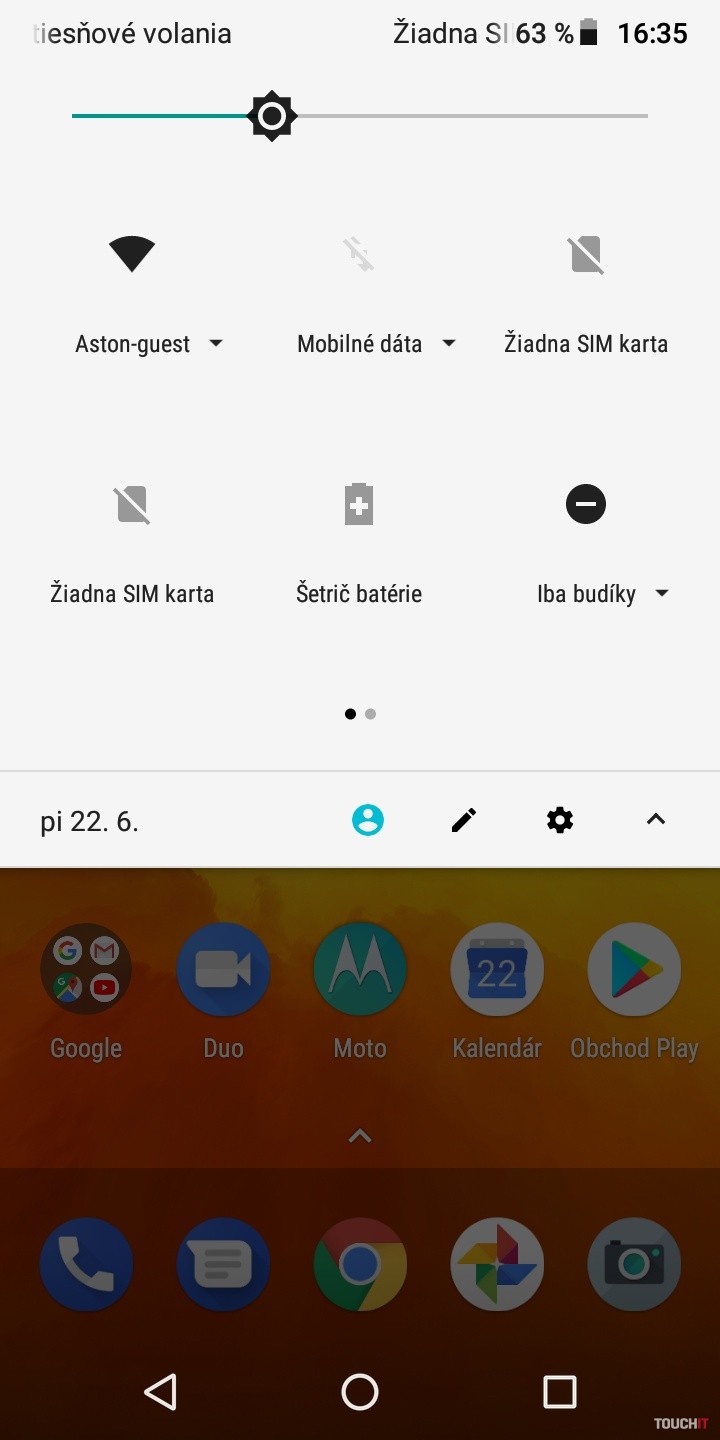
Task: Expand Mobilné dáta details
Action: (449, 343)
